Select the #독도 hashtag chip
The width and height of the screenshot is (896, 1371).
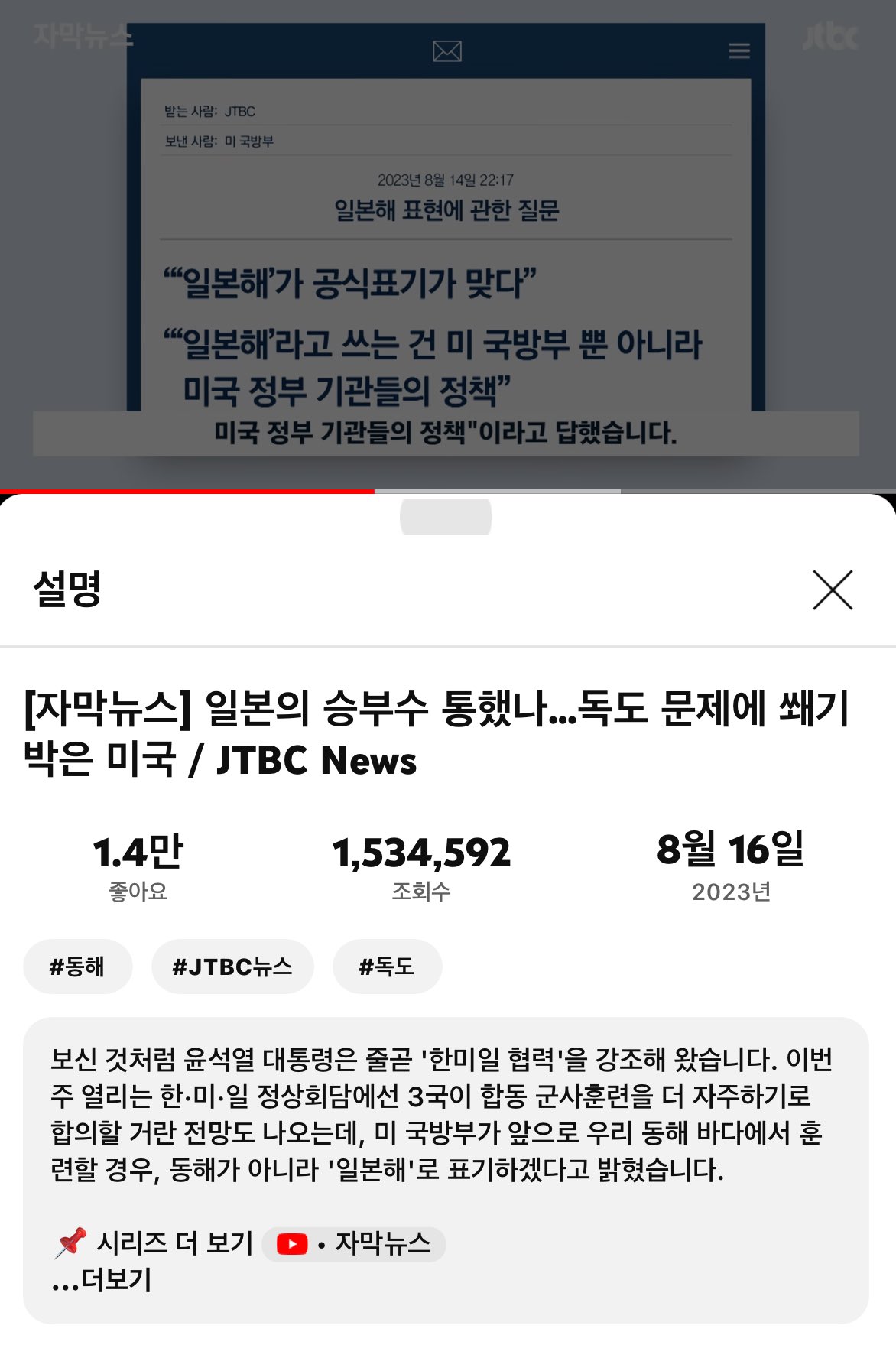pyautogui.click(x=387, y=967)
